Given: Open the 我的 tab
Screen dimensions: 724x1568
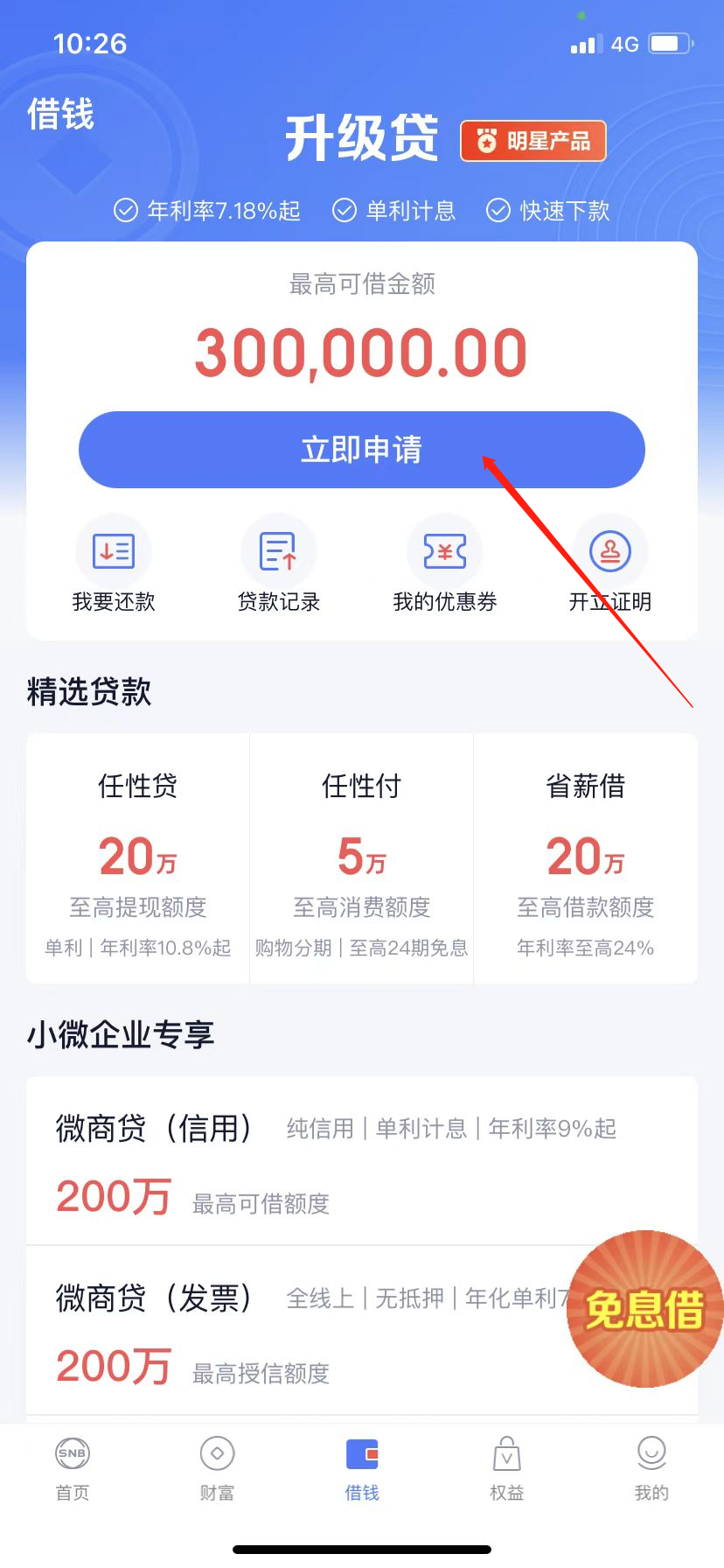Looking at the screenshot, I should (x=651, y=1469).
